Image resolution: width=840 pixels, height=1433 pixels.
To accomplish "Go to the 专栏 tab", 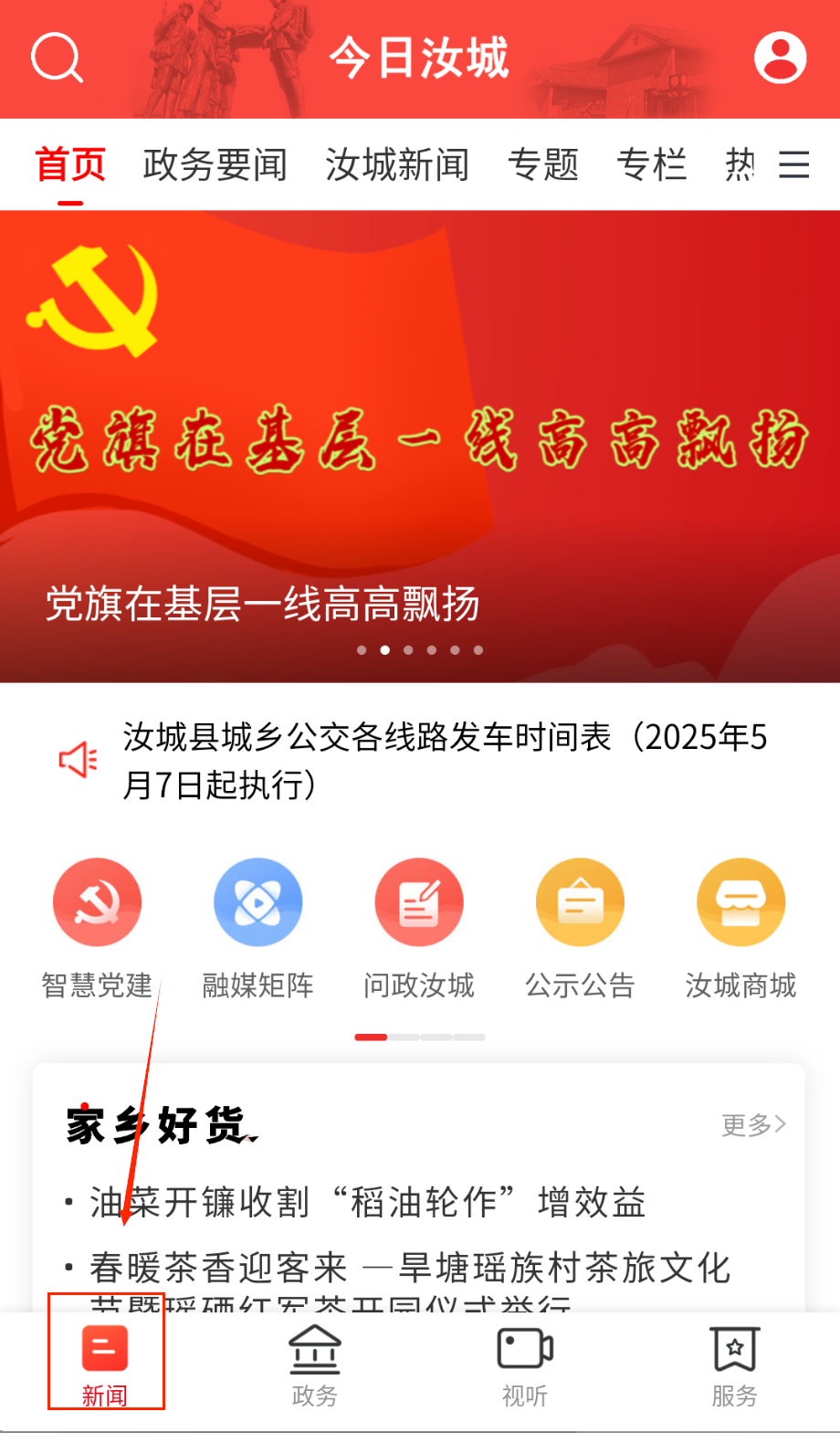I will 652,165.
